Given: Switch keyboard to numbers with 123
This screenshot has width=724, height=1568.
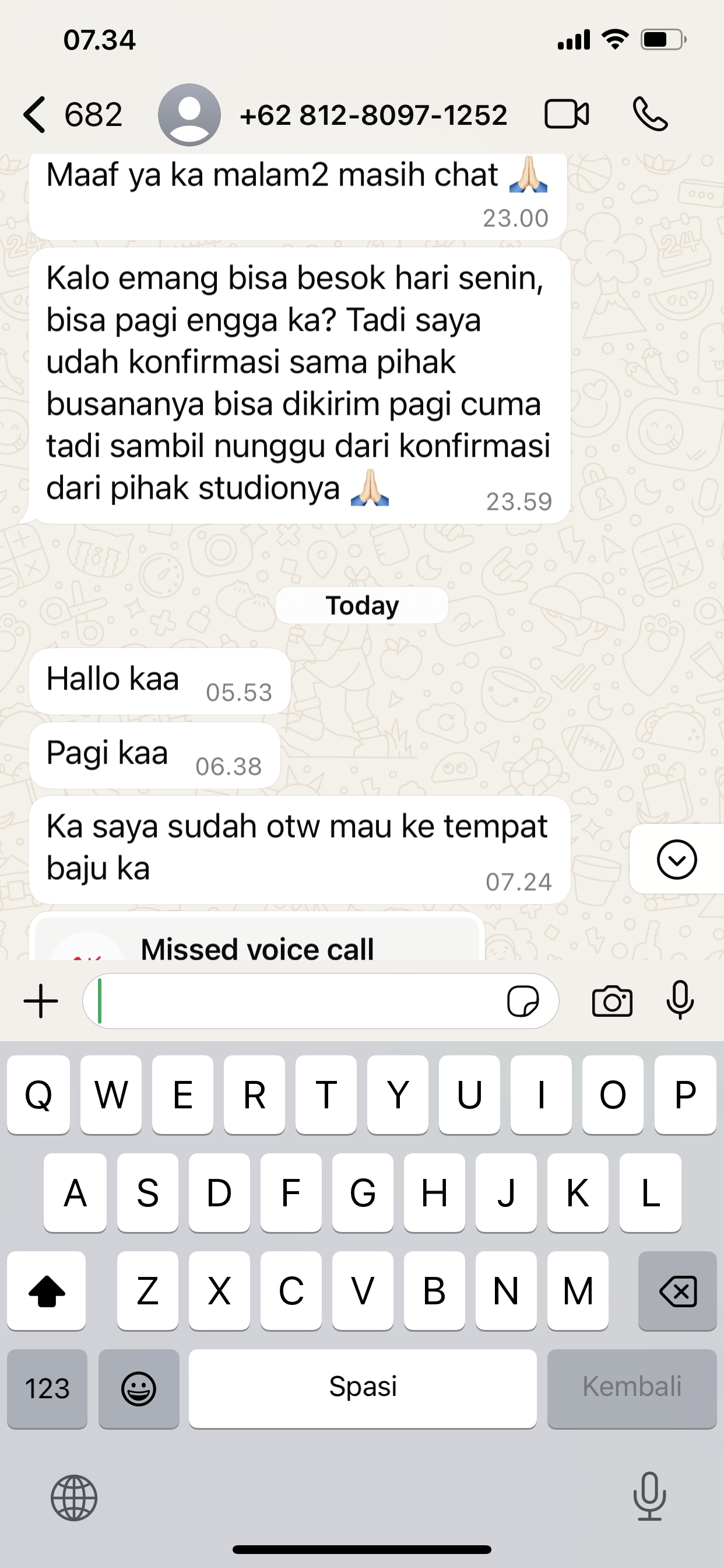Looking at the screenshot, I should point(47,1388).
